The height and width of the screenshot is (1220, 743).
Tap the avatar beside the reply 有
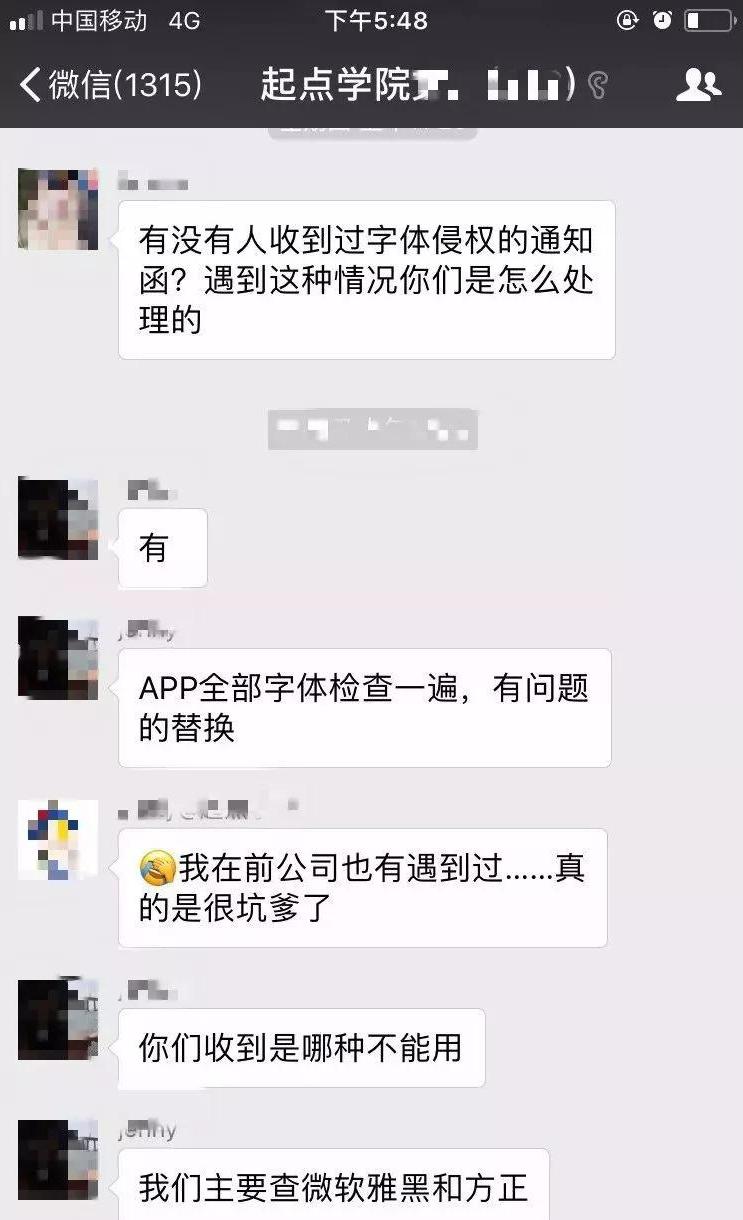coord(58,518)
